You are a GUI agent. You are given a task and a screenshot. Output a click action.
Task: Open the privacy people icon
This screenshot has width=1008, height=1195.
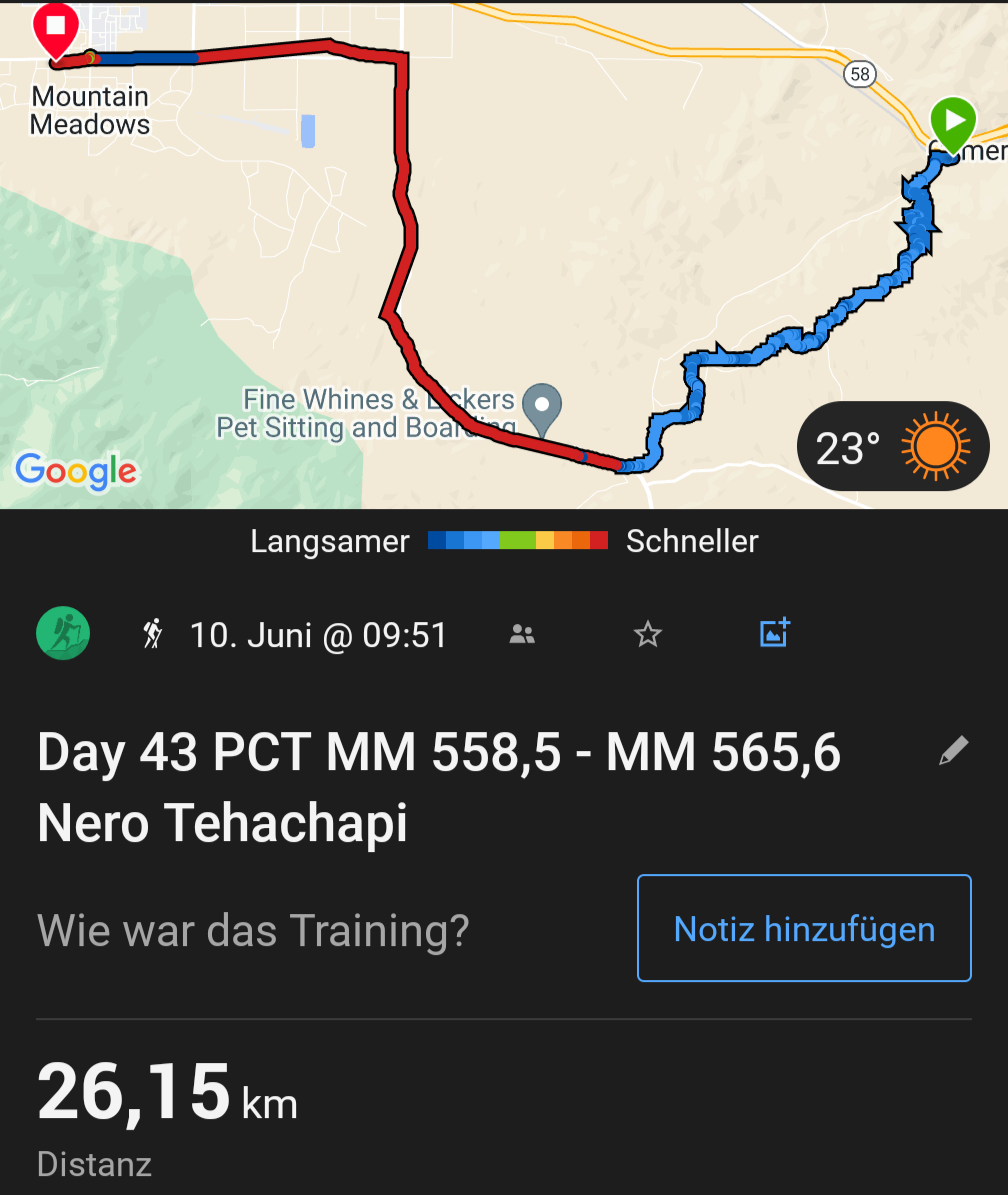522,634
